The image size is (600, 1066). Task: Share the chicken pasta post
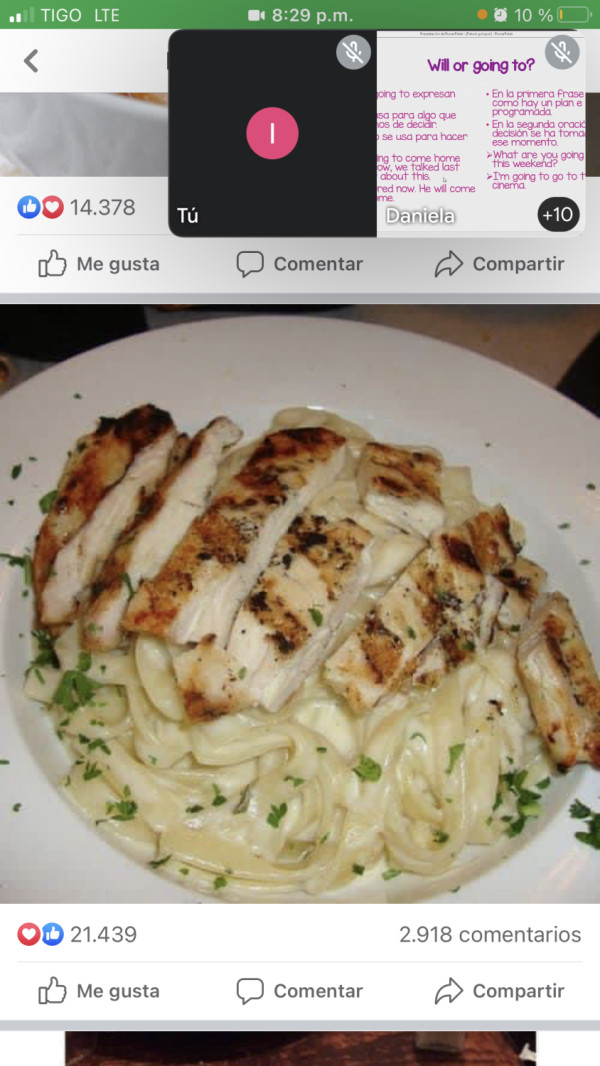pos(499,991)
